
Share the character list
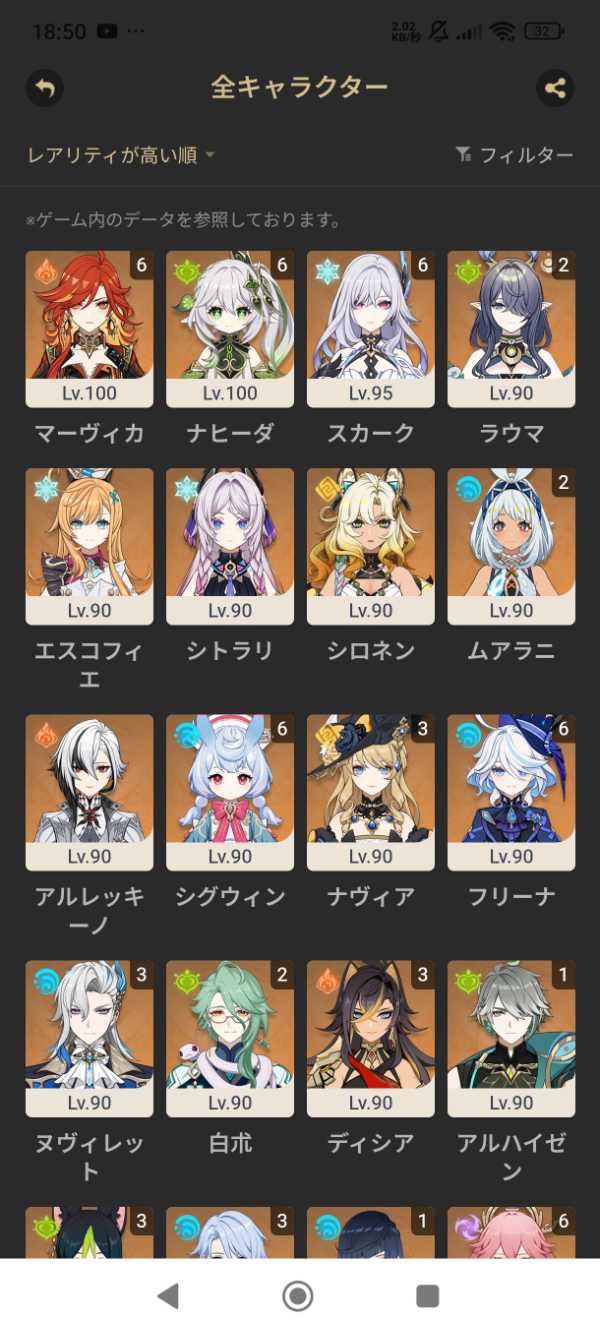point(555,88)
